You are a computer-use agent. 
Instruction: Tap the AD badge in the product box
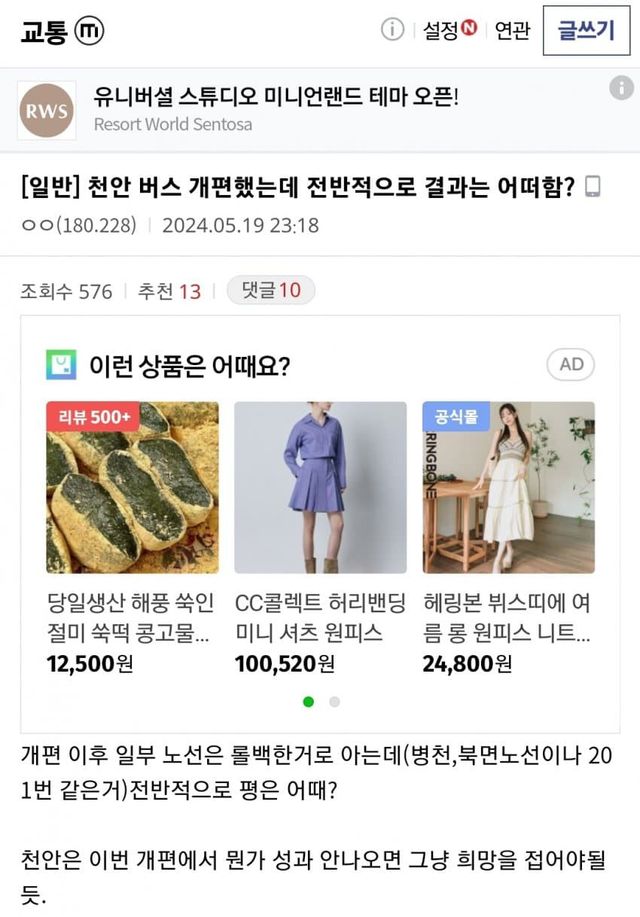[x=571, y=364]
